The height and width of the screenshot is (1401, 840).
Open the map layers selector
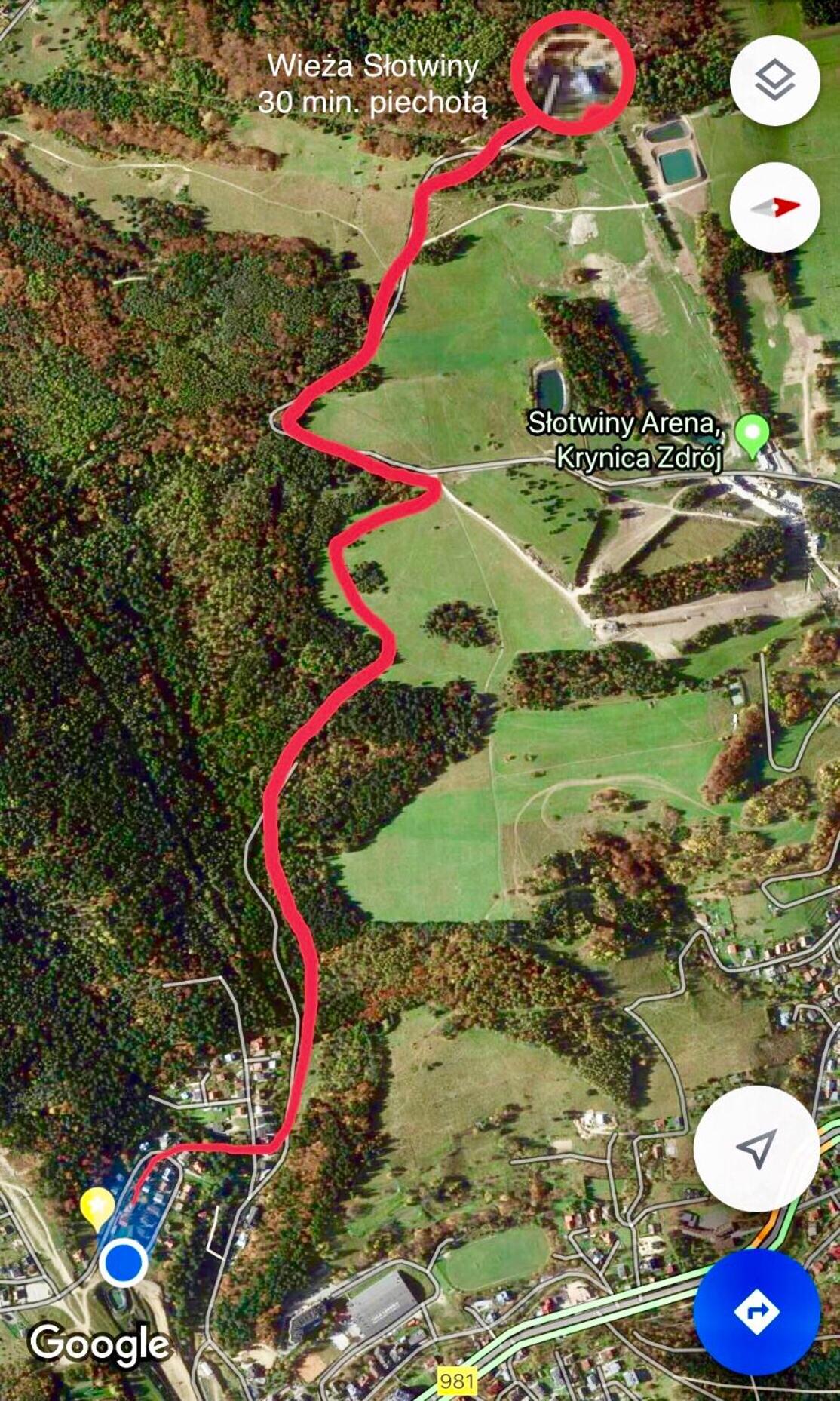point(775,80)
